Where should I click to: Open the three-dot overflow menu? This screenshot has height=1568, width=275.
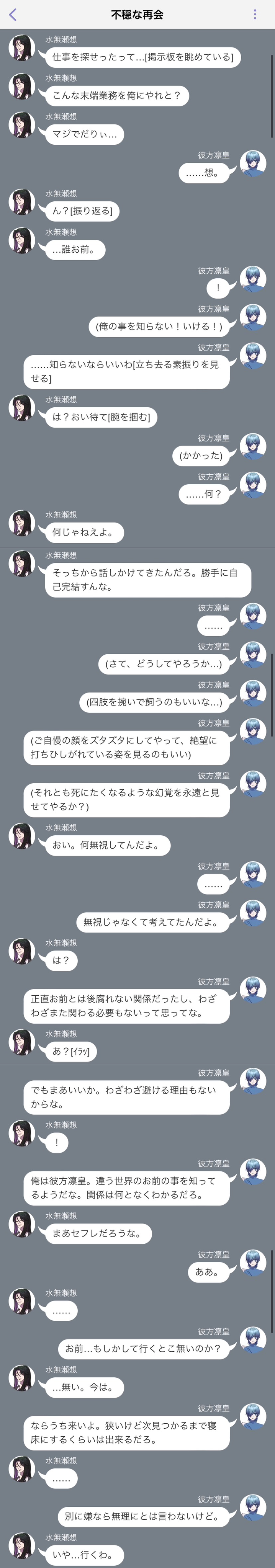[x=255, y=15]
